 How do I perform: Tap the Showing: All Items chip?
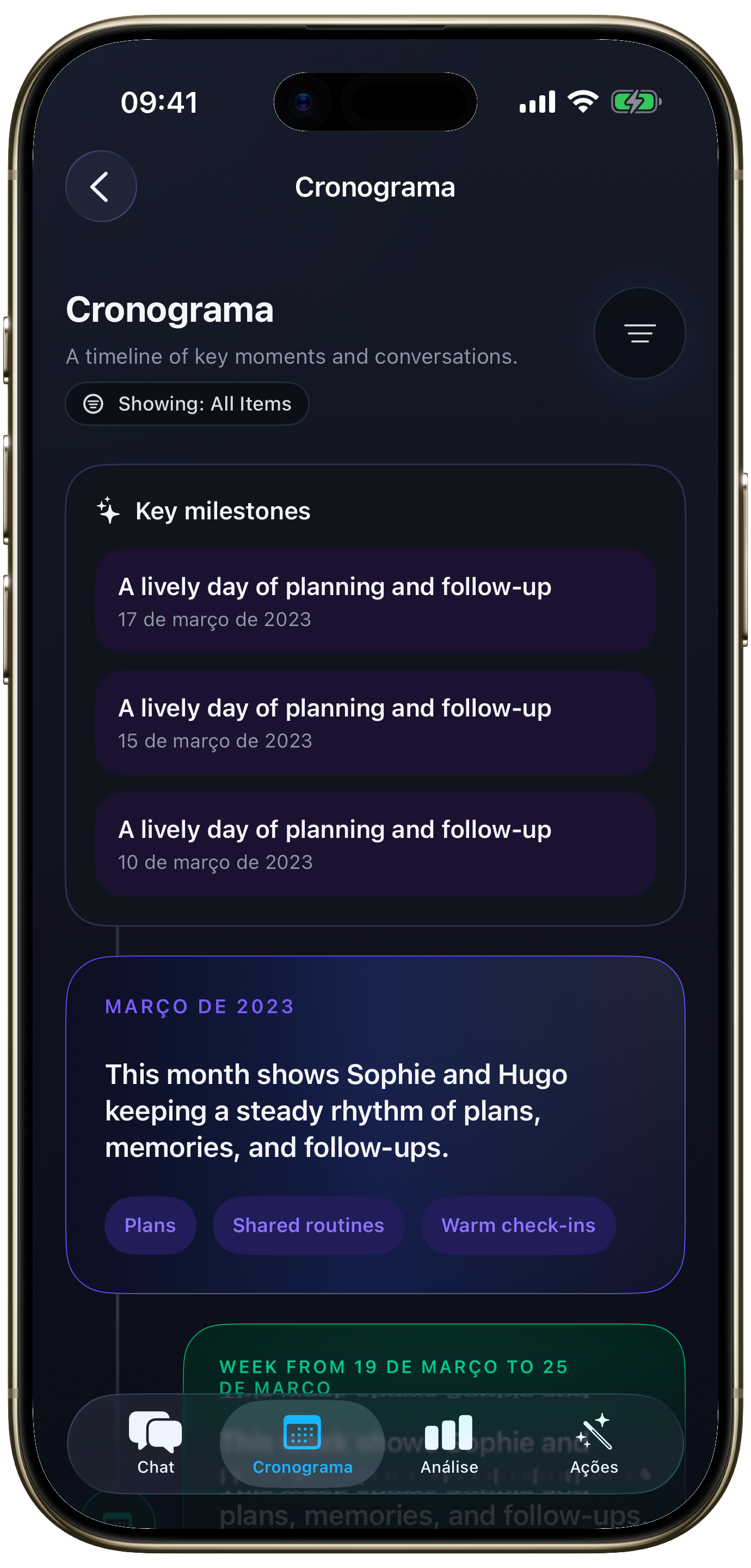(x=187, y=403)
